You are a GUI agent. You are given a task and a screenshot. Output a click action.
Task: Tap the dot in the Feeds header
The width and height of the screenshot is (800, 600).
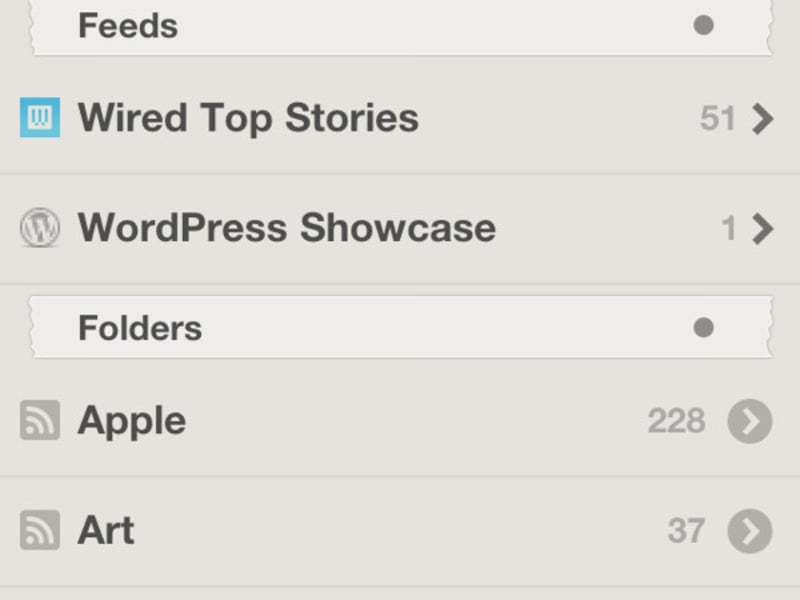coord(704,25)
